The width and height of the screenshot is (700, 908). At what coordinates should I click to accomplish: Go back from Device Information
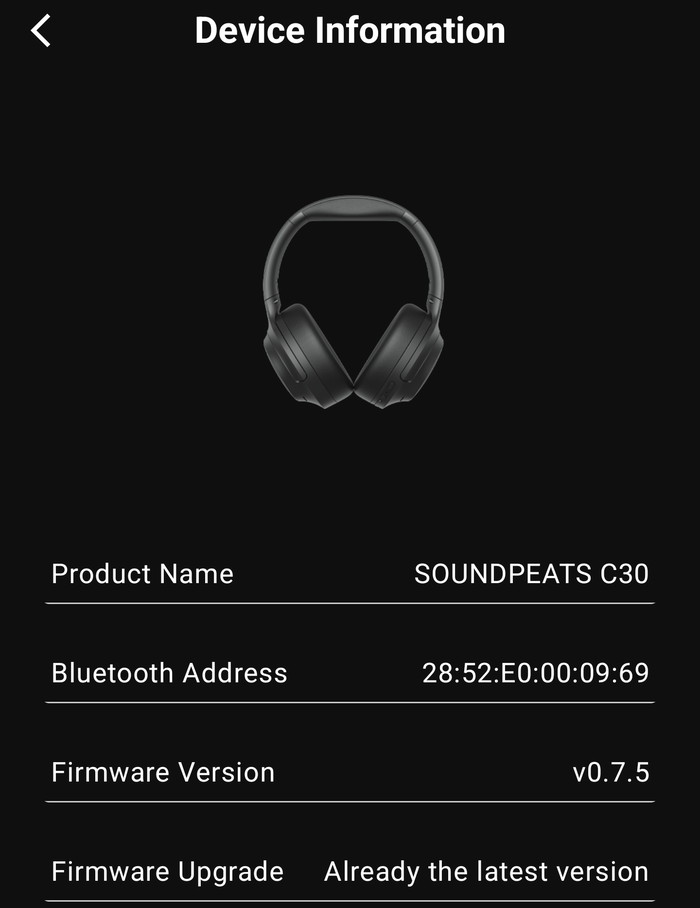[41, 31]
